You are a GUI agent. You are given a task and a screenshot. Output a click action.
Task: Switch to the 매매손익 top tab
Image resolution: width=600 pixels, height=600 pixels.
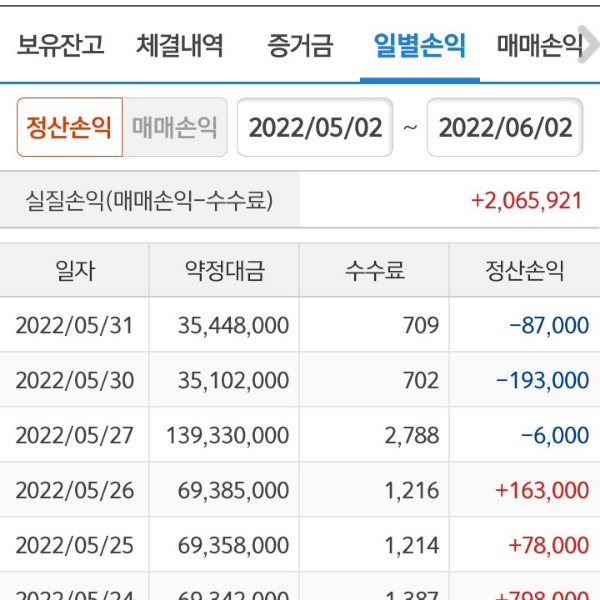pyautogui.click(x=538, y=45)
